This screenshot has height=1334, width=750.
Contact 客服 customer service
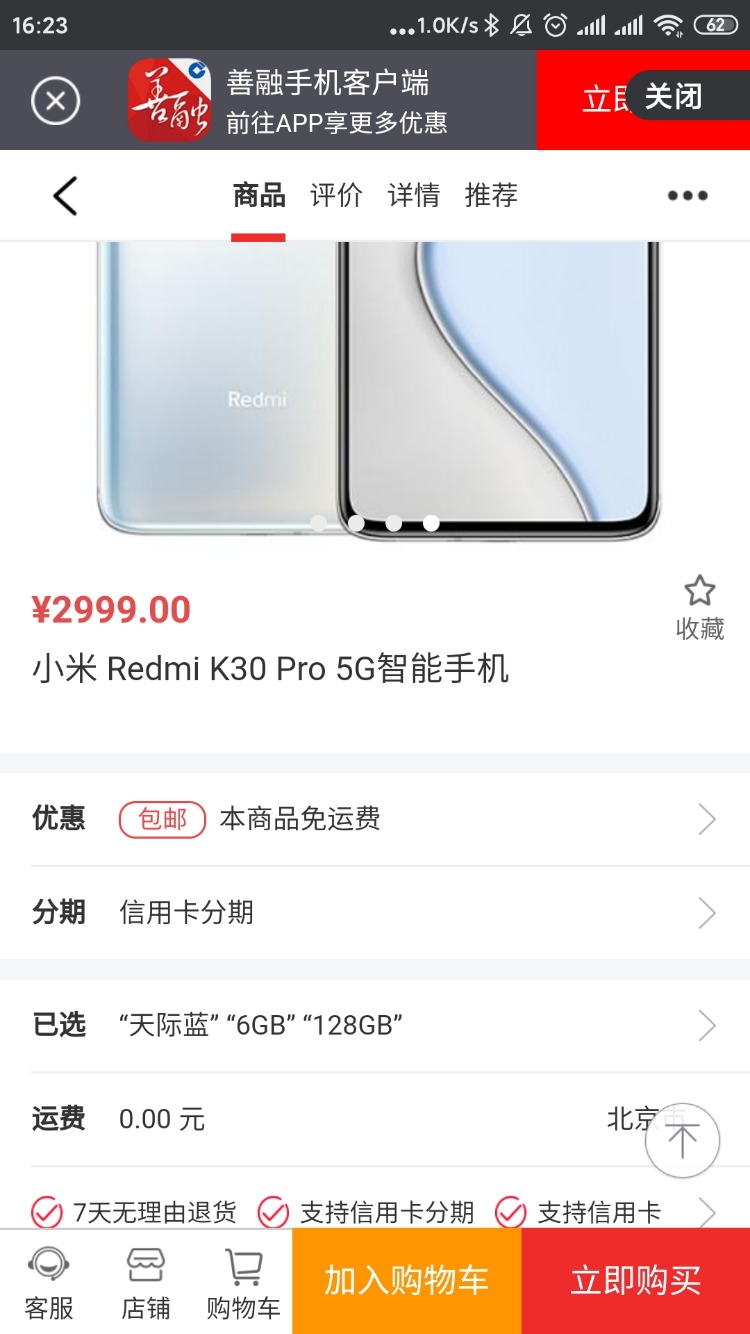click(x=49, y=1282)
